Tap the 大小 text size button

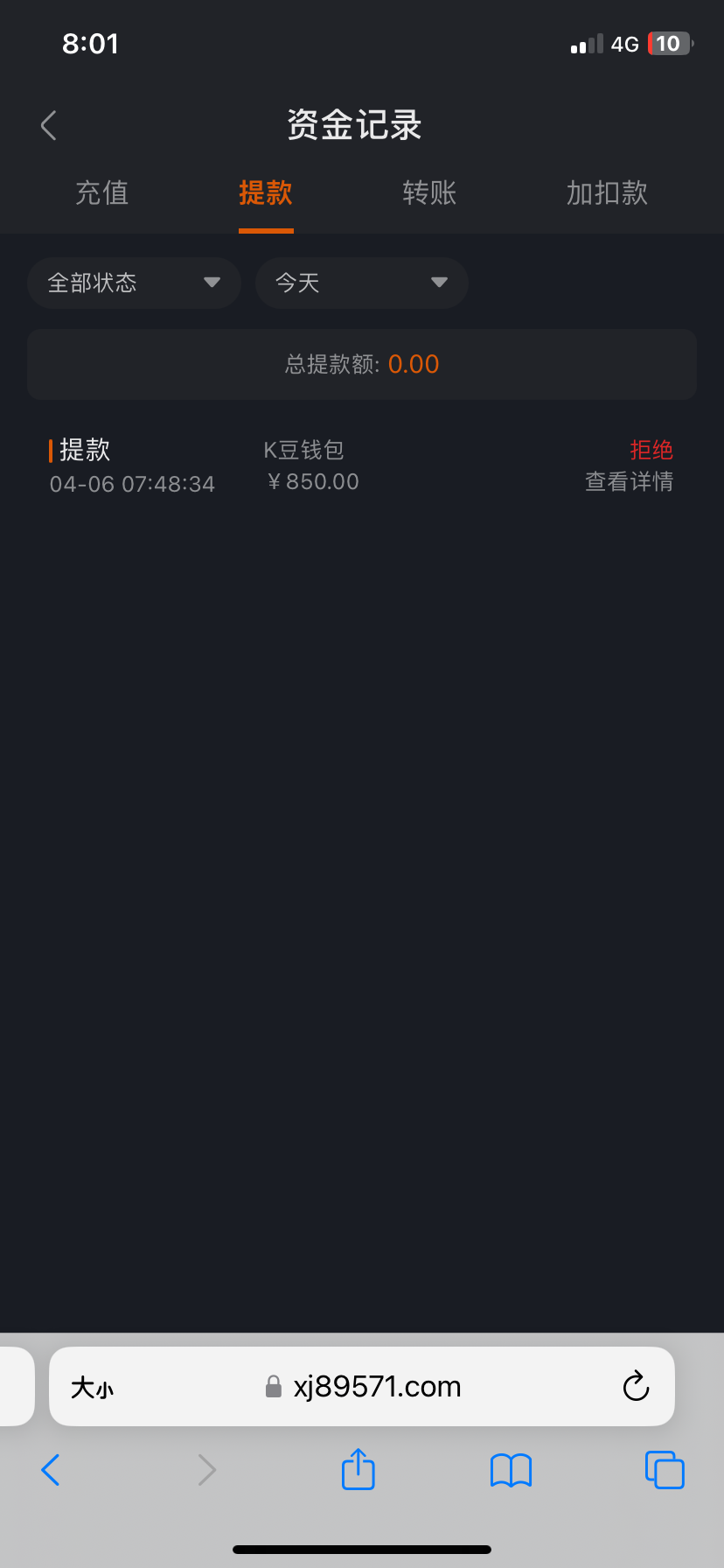[92, 1387]
